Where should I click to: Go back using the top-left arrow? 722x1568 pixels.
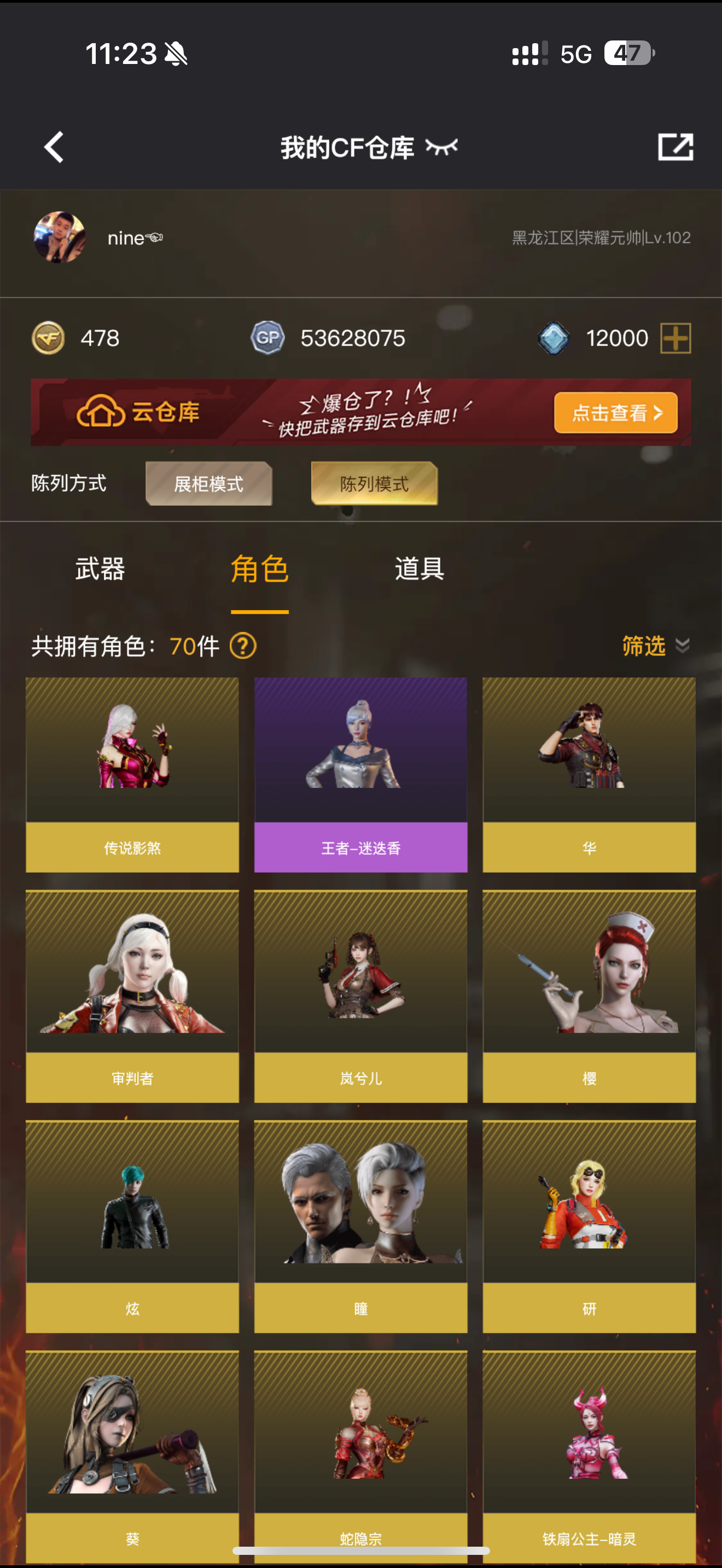pyautogui.click(x=54, y=147)
